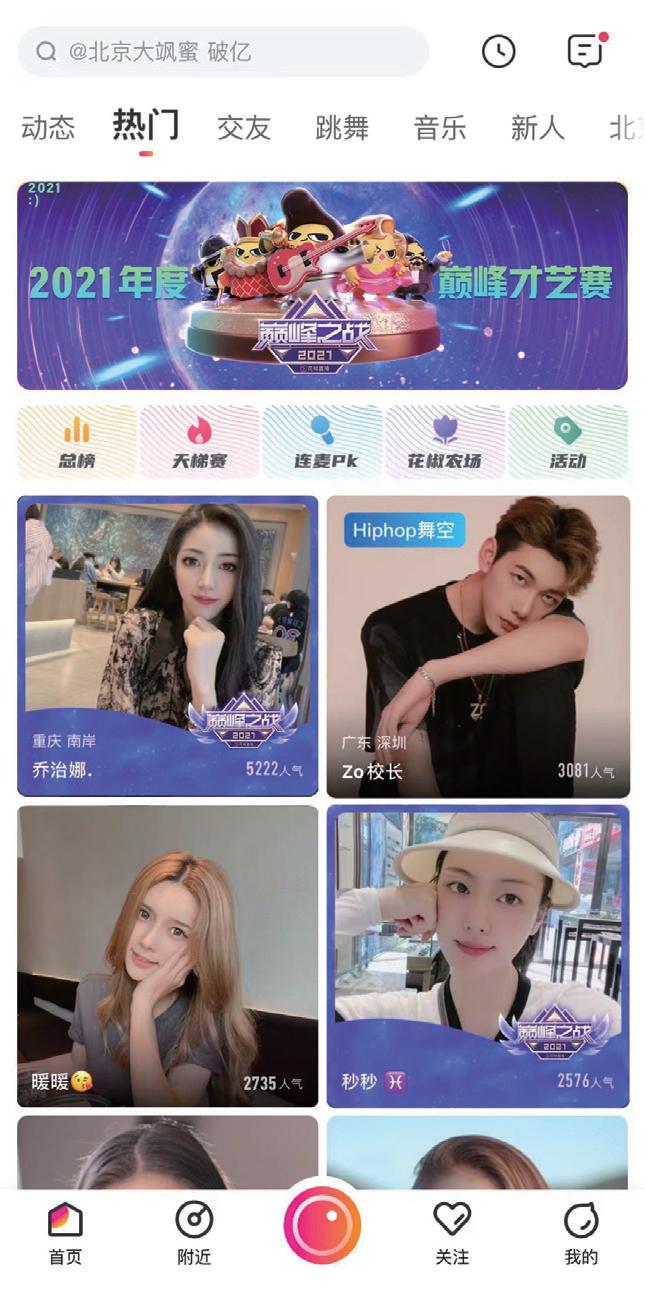This screenshot has width=645, height=1301.
Task: Open the 天梯赛 shortcut
Action: [199, 442]
